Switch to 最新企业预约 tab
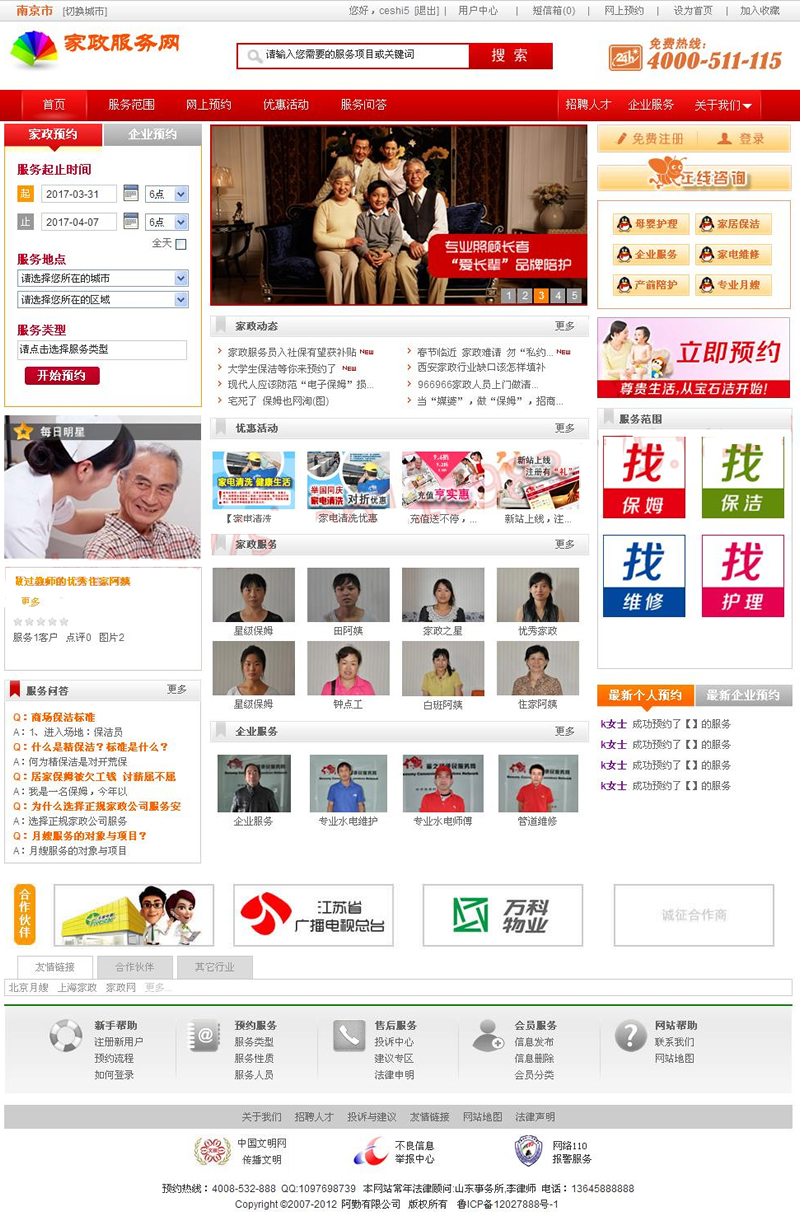This screenshot has width=800, height=1212. pos(742,696)
